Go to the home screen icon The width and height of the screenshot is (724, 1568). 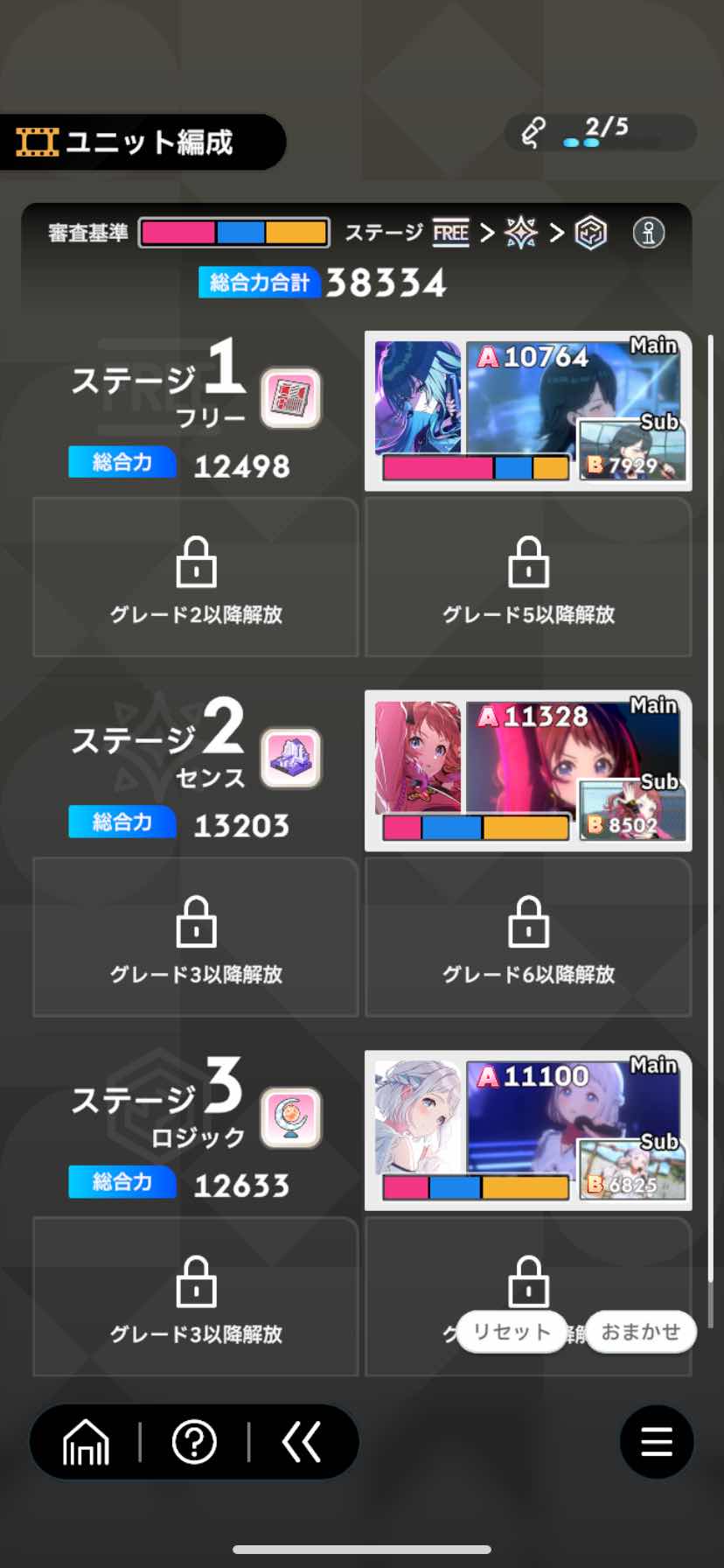[86, 1441]
